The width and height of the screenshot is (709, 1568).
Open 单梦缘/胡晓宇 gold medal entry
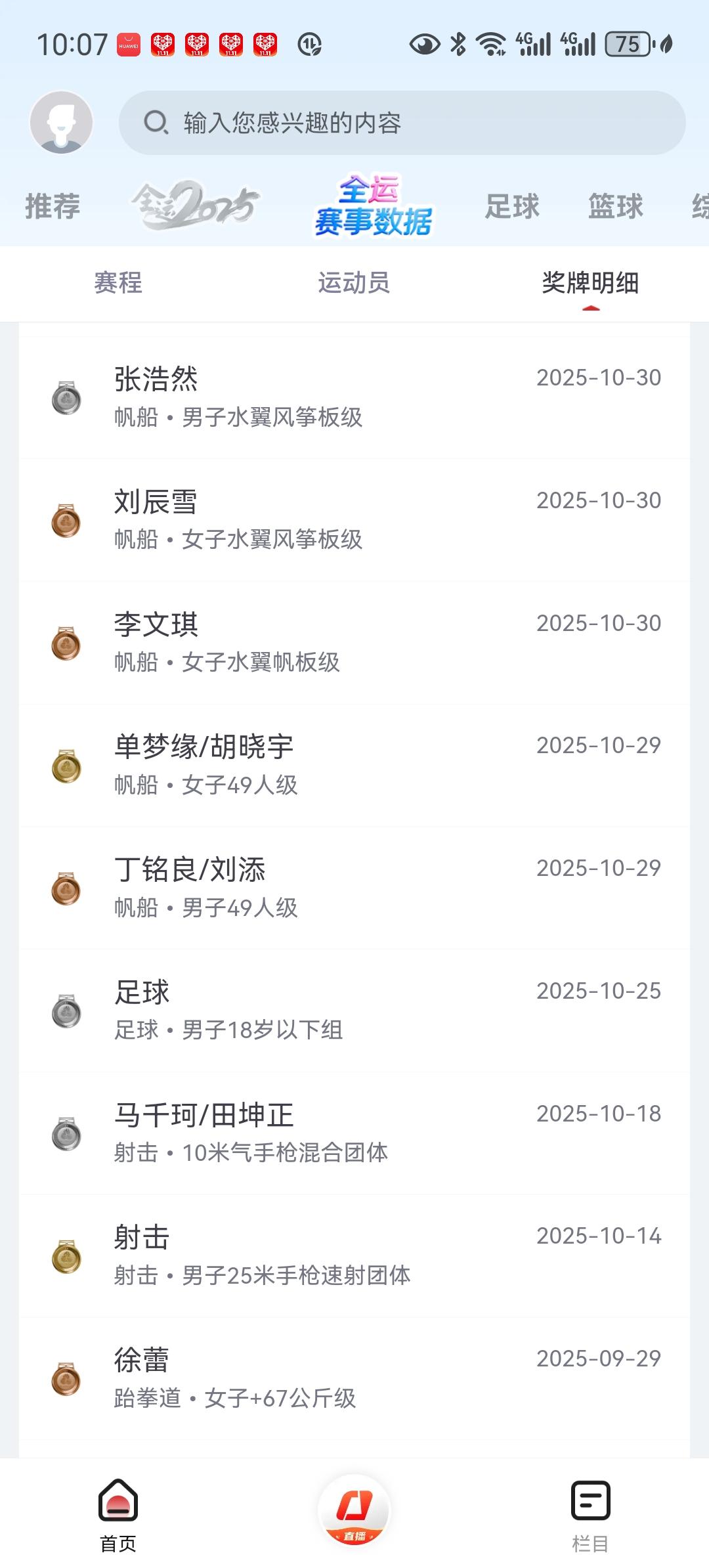coord(354,766)
